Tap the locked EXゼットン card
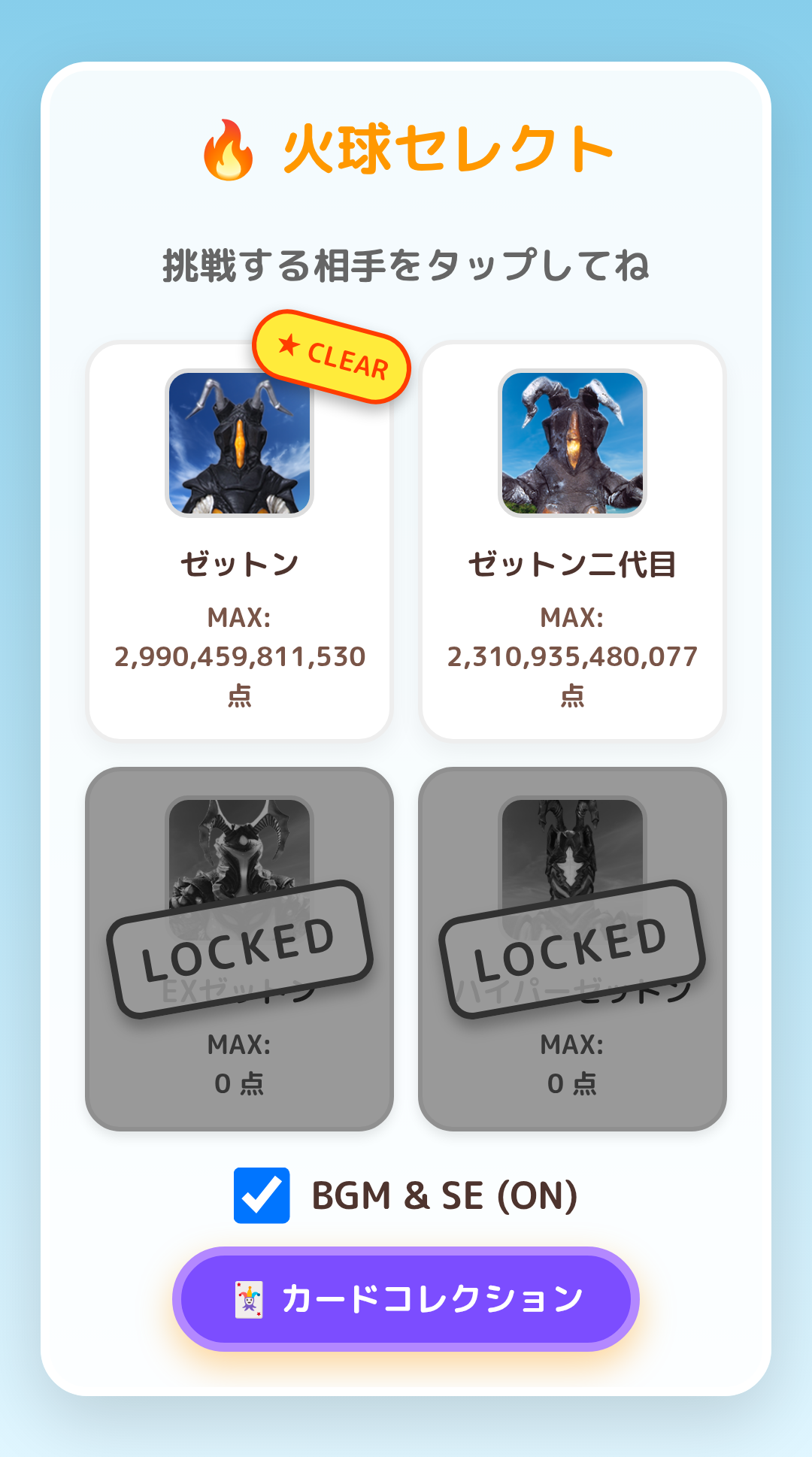Screen dimensions: 812x1457 [239, 949]
